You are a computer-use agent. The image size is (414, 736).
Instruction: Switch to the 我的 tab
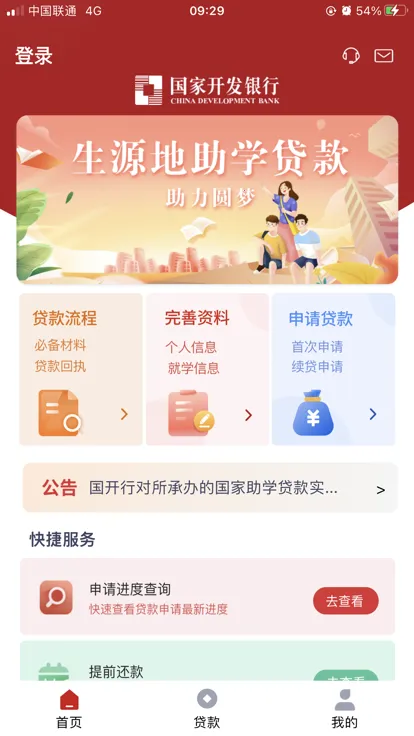tap(345, 709)
